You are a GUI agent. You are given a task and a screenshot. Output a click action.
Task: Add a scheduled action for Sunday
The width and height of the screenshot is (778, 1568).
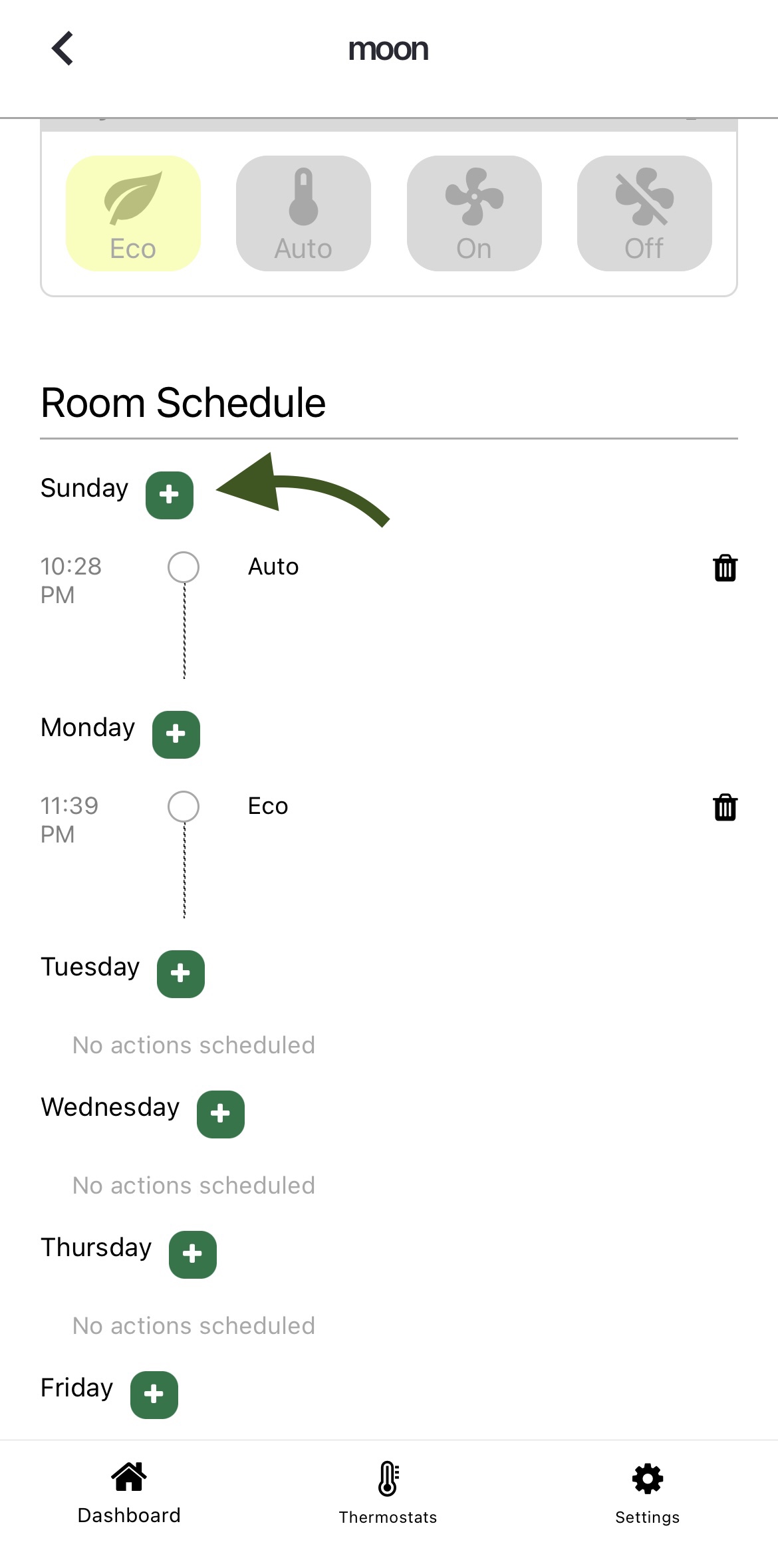pyautogui.click(x=170, y=495)
